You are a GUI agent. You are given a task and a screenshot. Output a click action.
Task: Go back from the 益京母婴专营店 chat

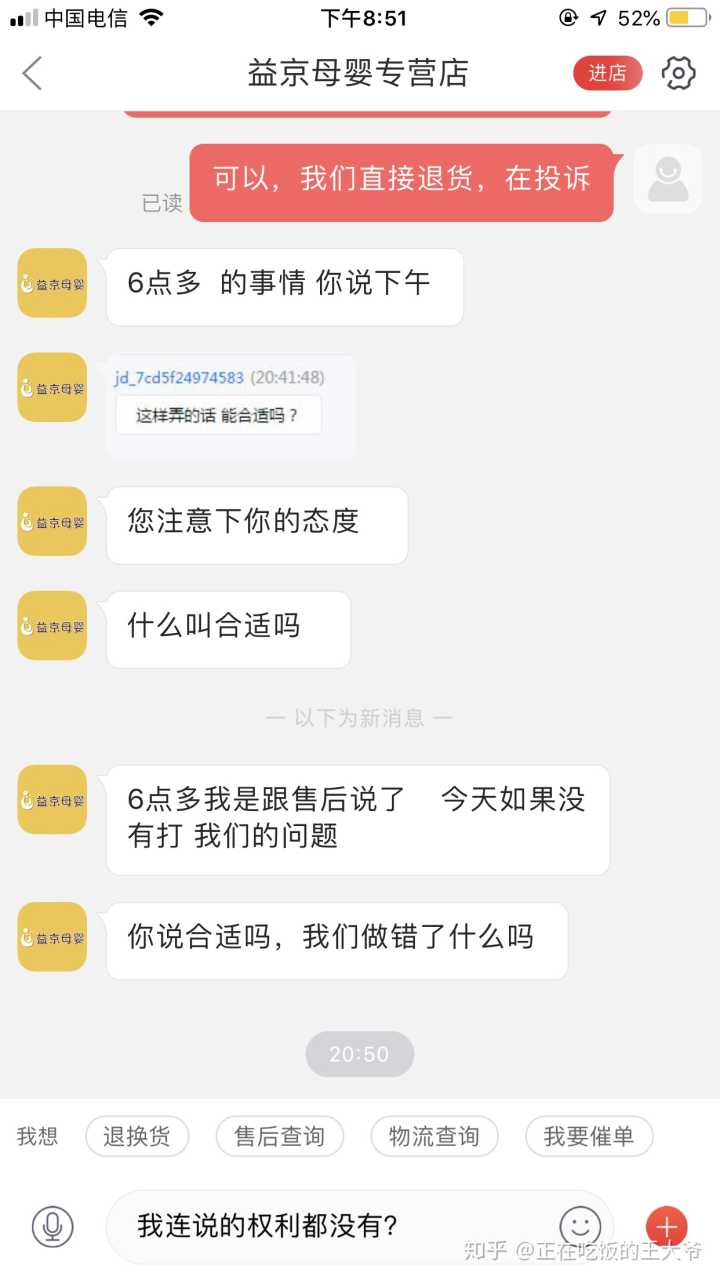point(33,73)
